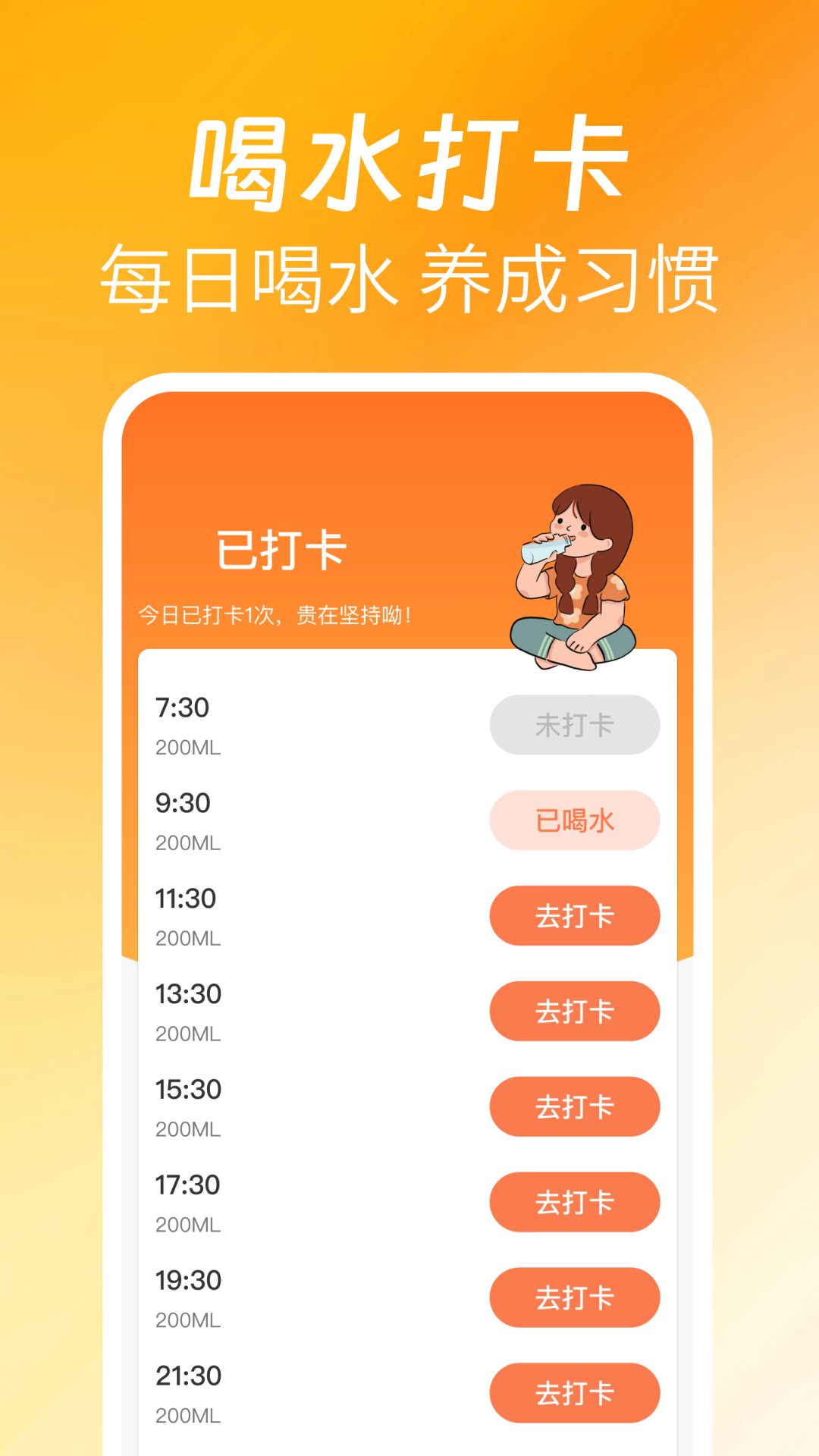Select the 7:30 time label
This screenshot has width=819, height=1456.
(x=182, y=708)
